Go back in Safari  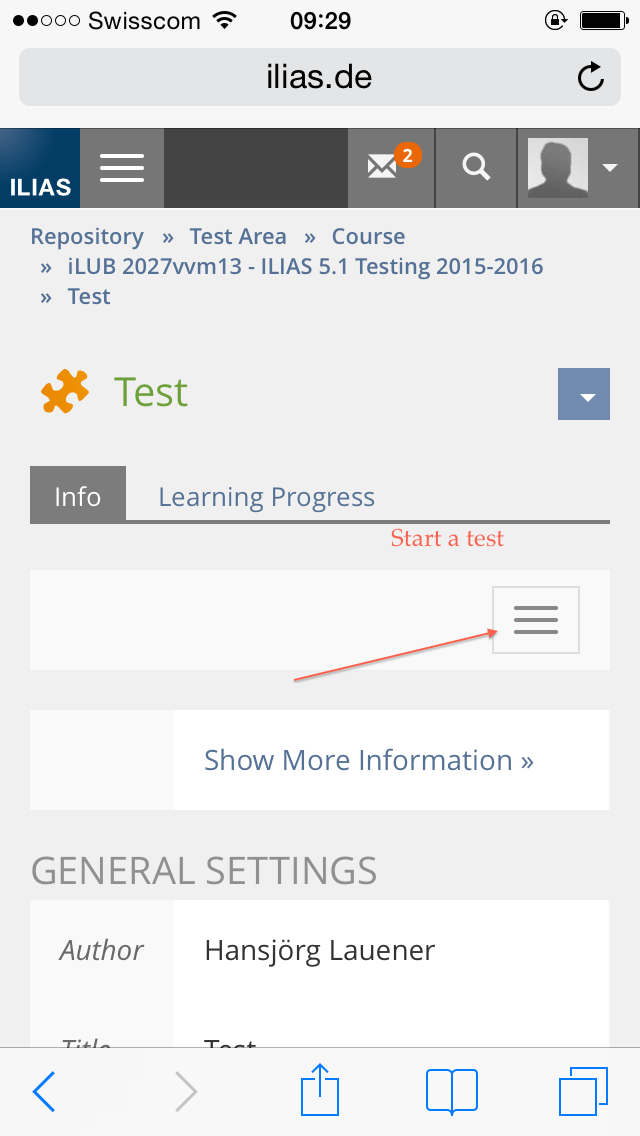[44, 1091]
